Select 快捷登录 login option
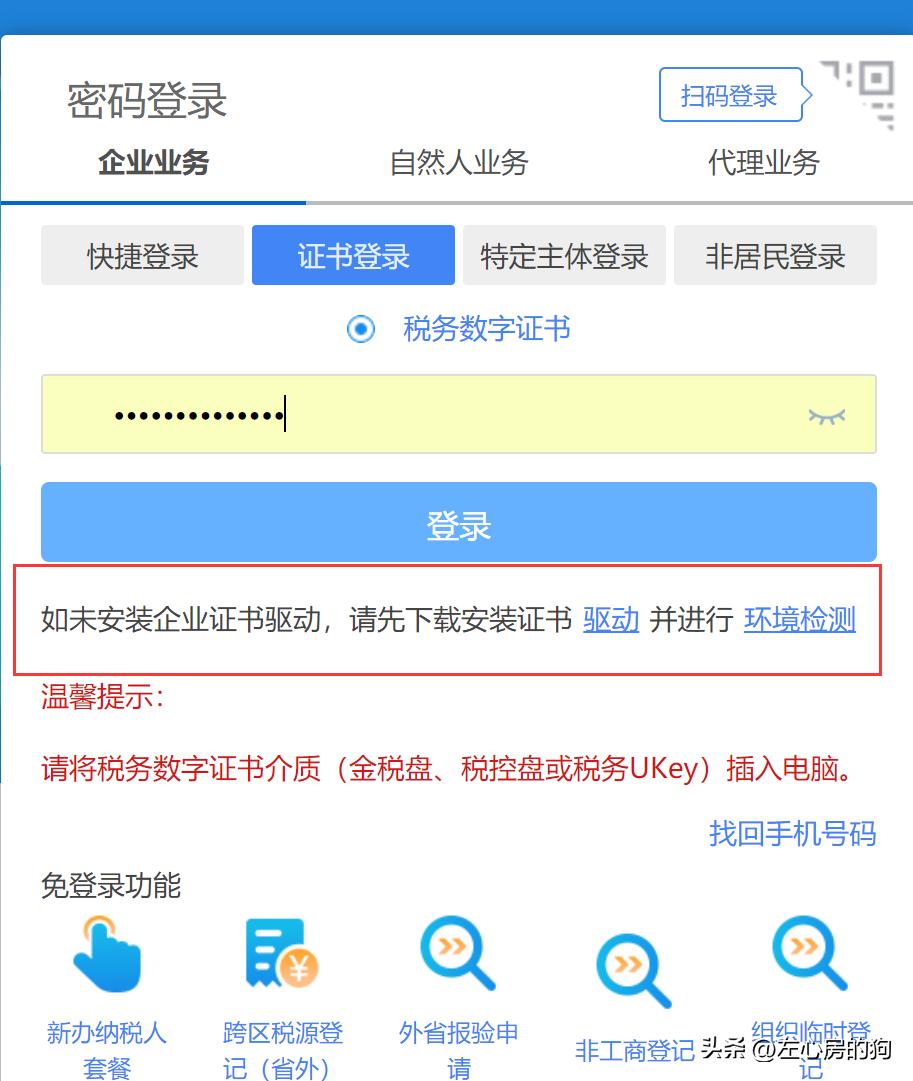 pyautogui.click(x=142, y=256)
